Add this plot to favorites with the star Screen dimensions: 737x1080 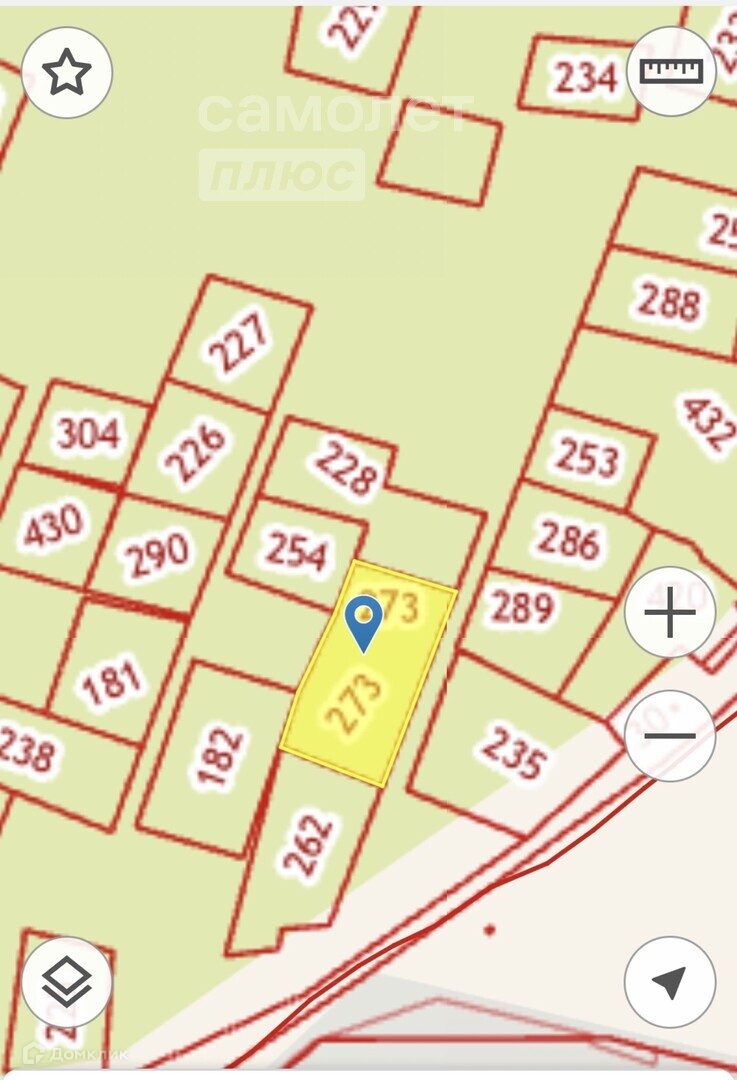[67, 73]
